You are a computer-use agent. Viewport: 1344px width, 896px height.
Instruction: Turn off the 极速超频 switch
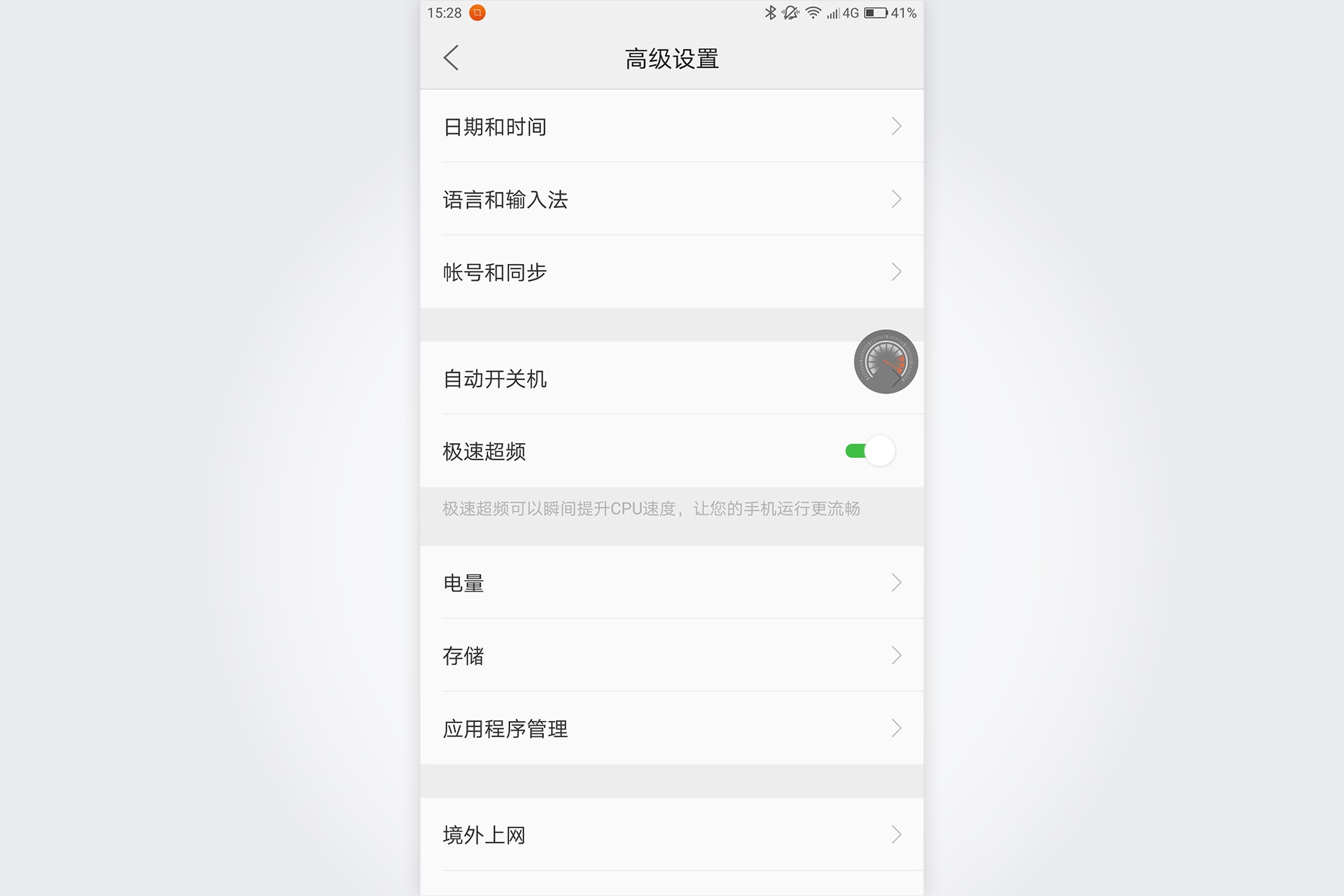coord(869,451)
